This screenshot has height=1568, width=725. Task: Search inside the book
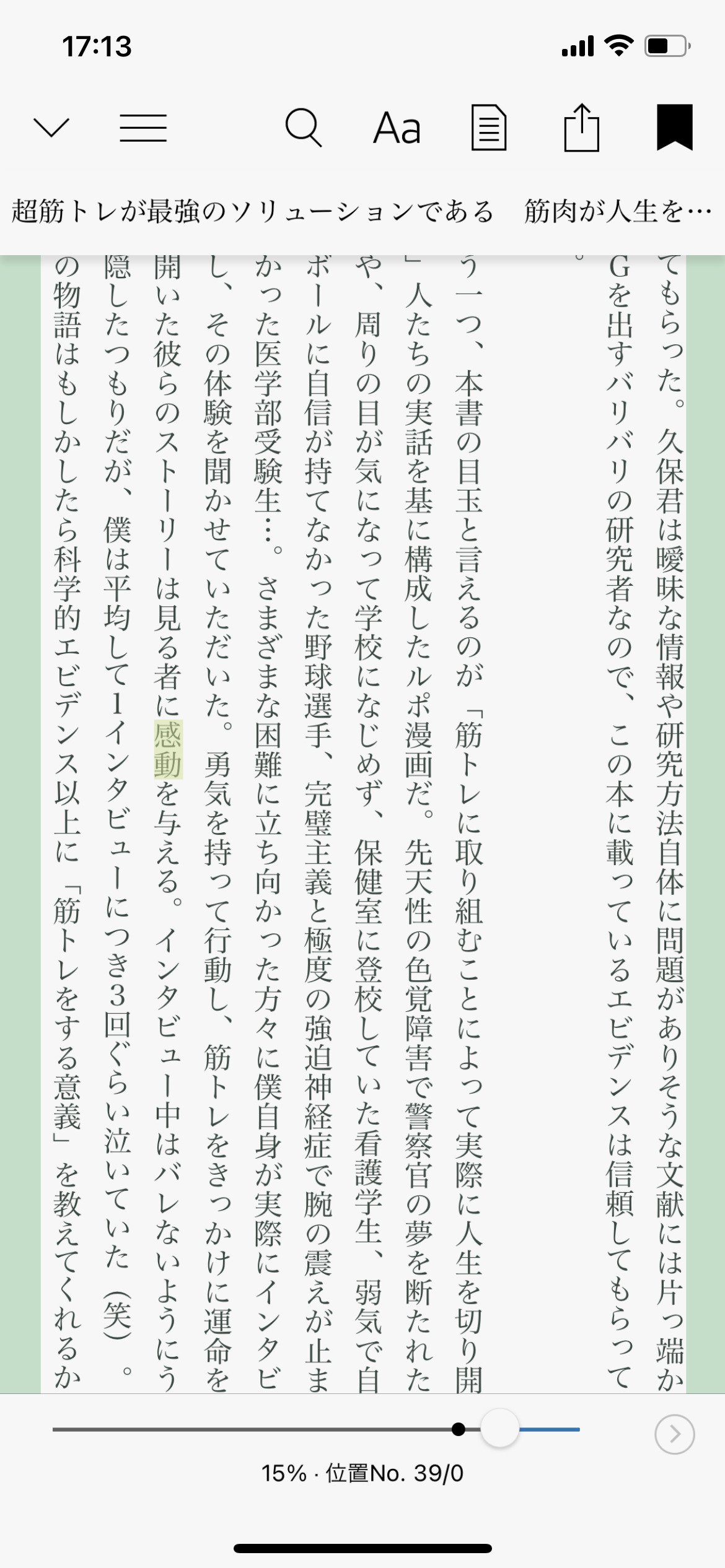point(304,128)
